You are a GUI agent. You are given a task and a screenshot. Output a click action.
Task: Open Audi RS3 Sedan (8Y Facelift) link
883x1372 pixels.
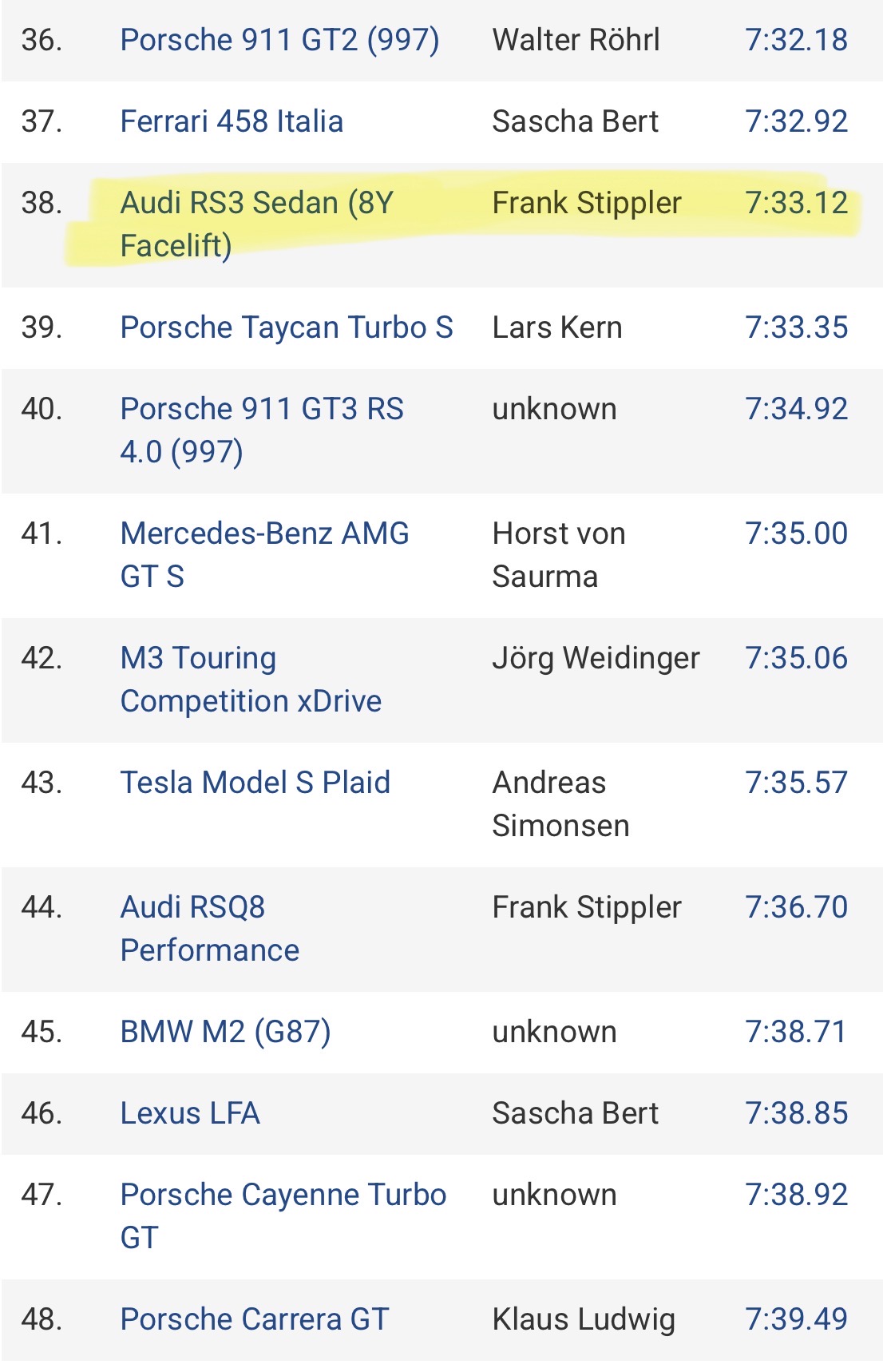pyautogui.click(x=257, y=224)
